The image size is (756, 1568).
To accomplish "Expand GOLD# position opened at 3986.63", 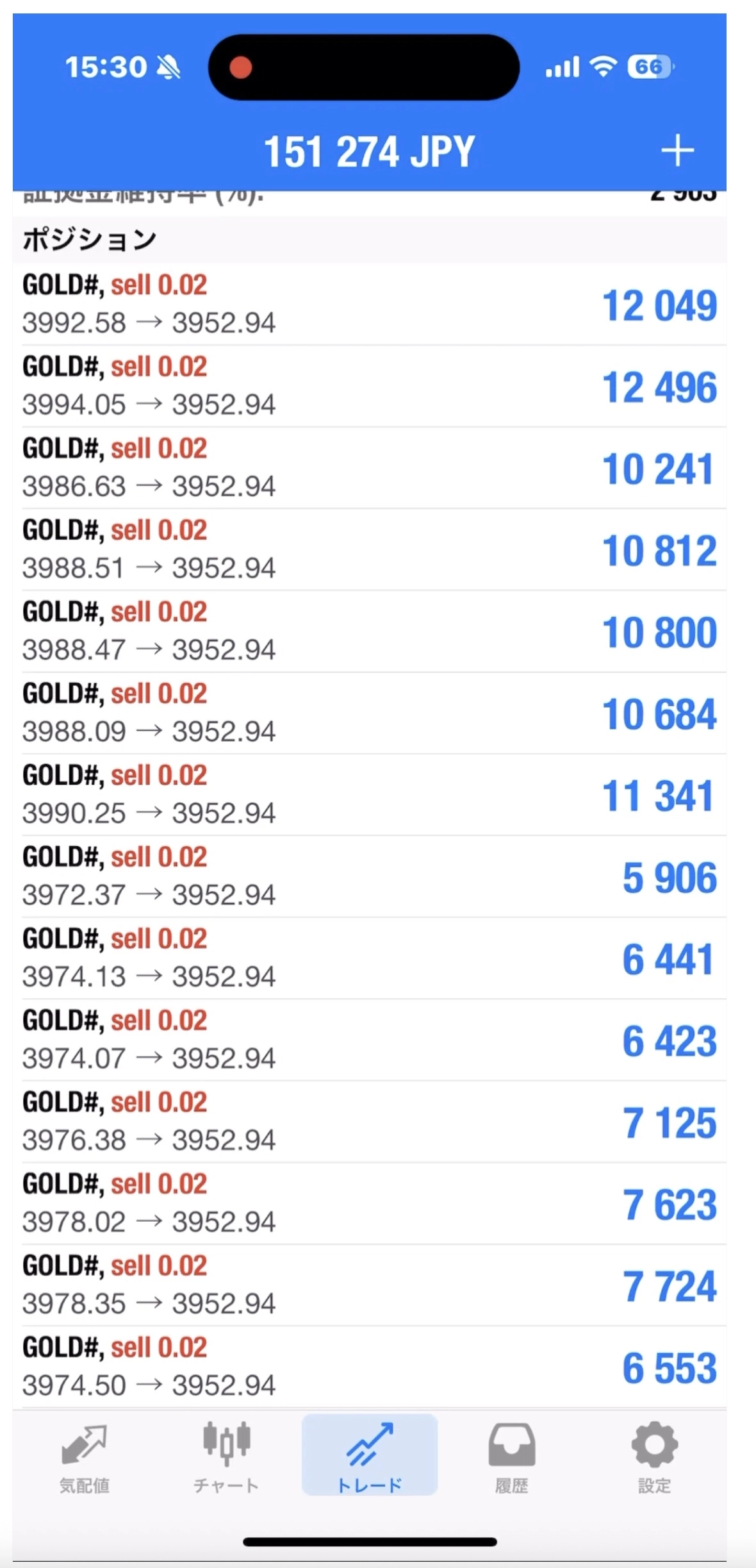I will [370, 467].
